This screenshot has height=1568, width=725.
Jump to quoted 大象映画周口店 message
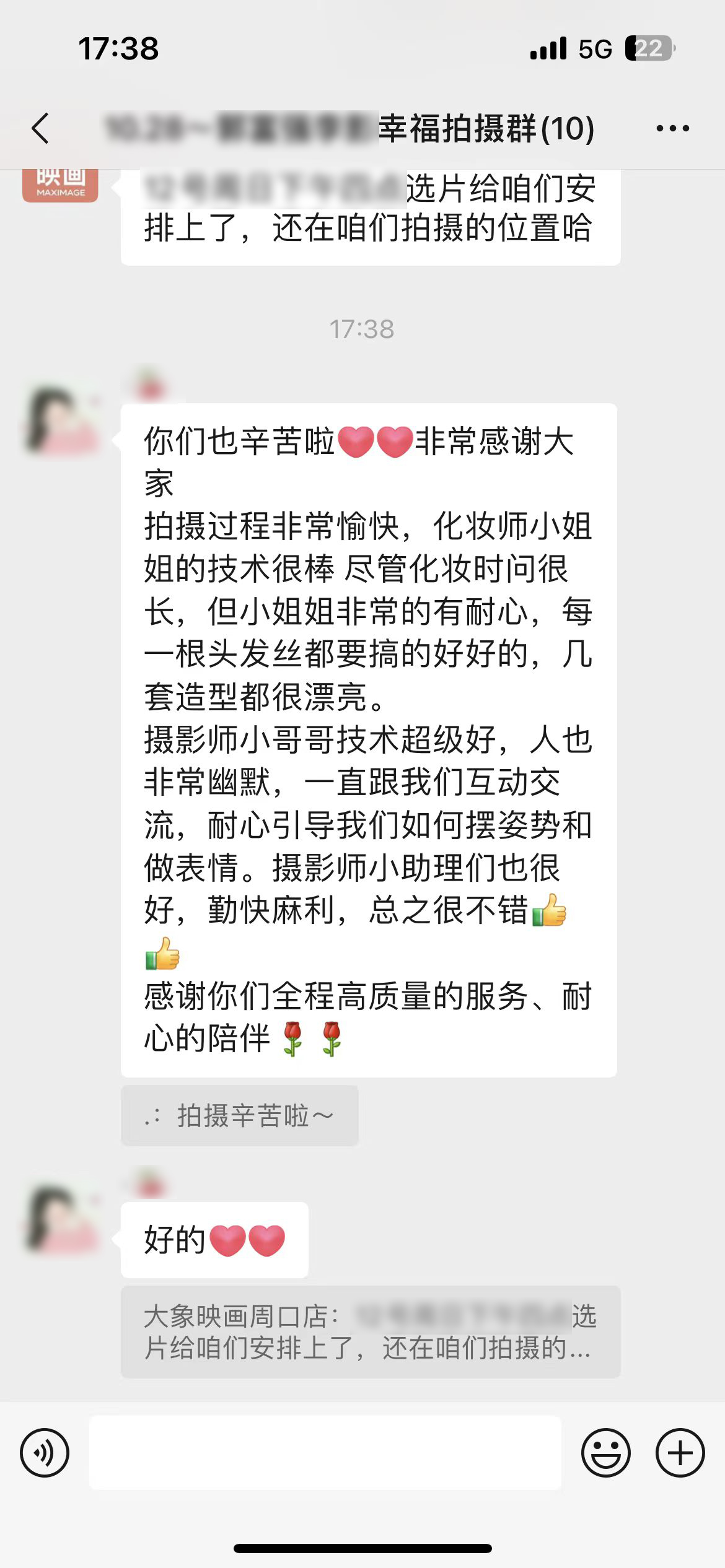click(370, 1331)
